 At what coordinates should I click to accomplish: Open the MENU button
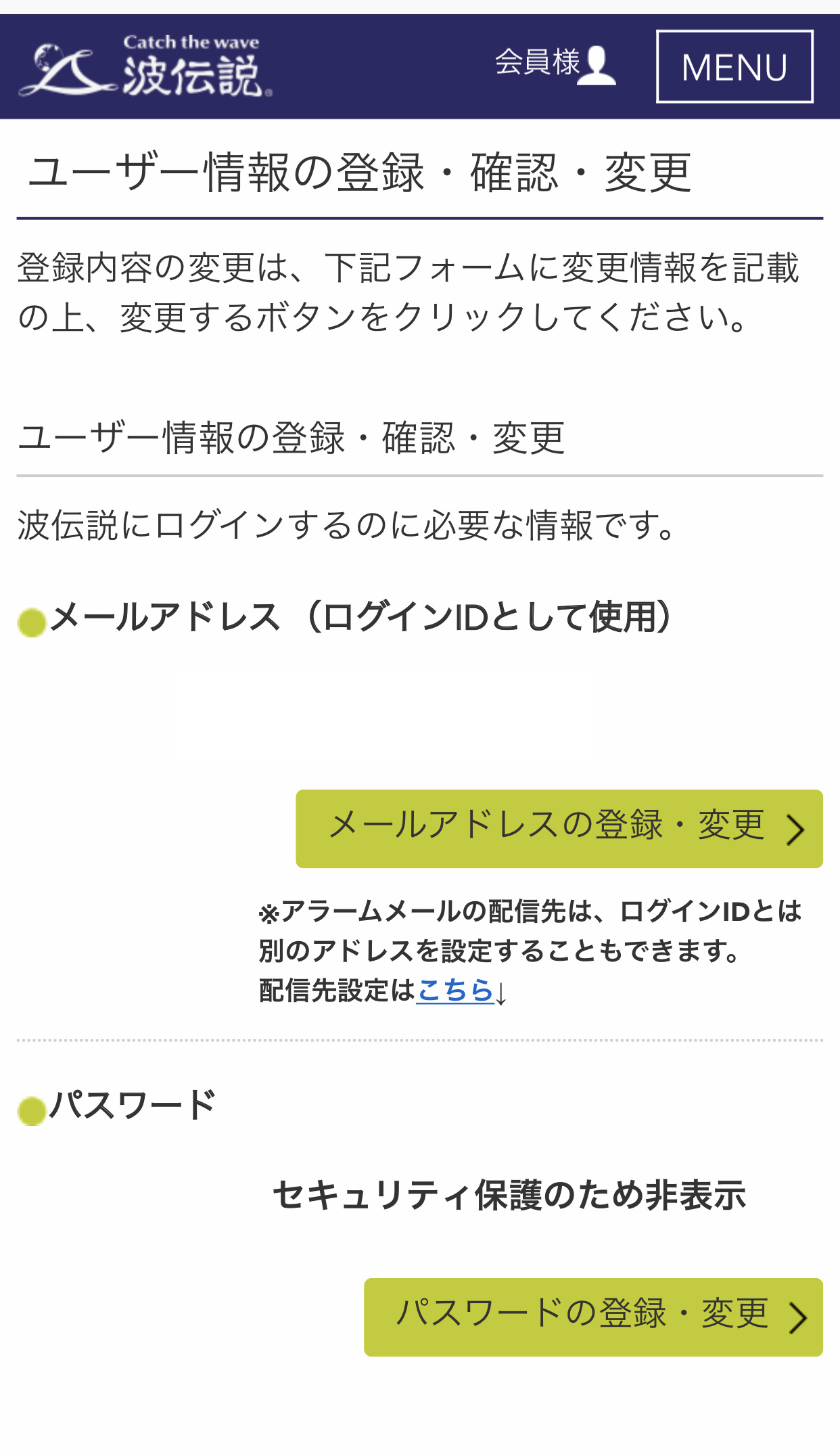(x=734, y=66)
